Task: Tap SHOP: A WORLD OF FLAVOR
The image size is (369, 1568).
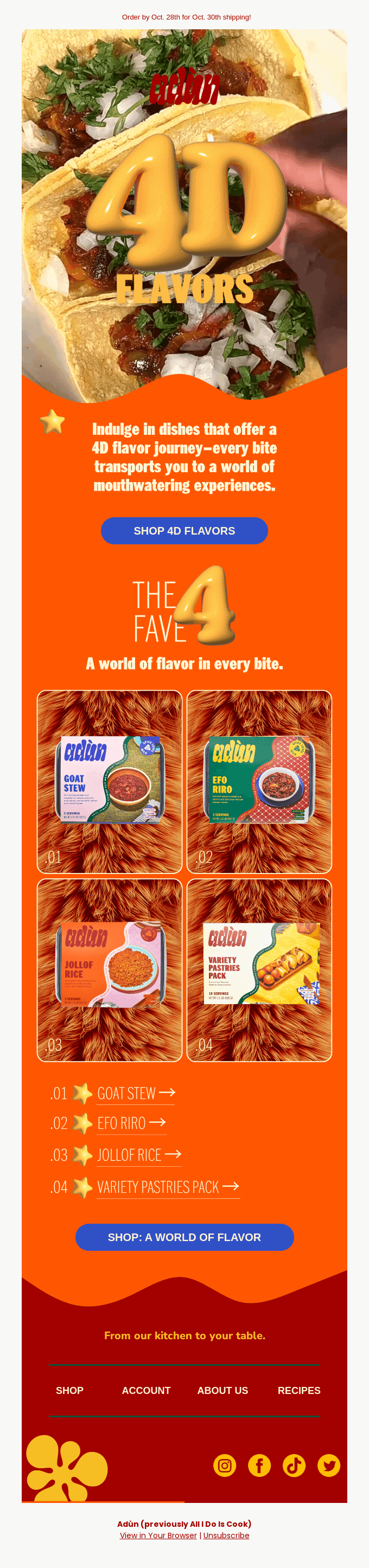Action: [x=184, y=1237]
